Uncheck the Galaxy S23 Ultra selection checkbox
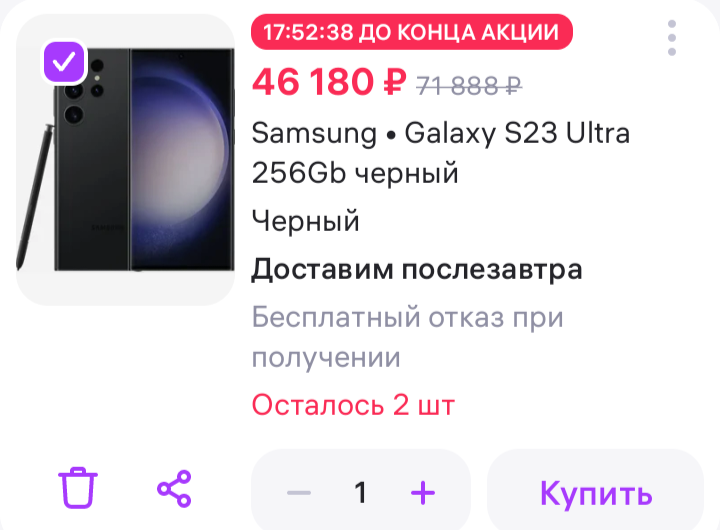720x530 pixels. (64, 62)
